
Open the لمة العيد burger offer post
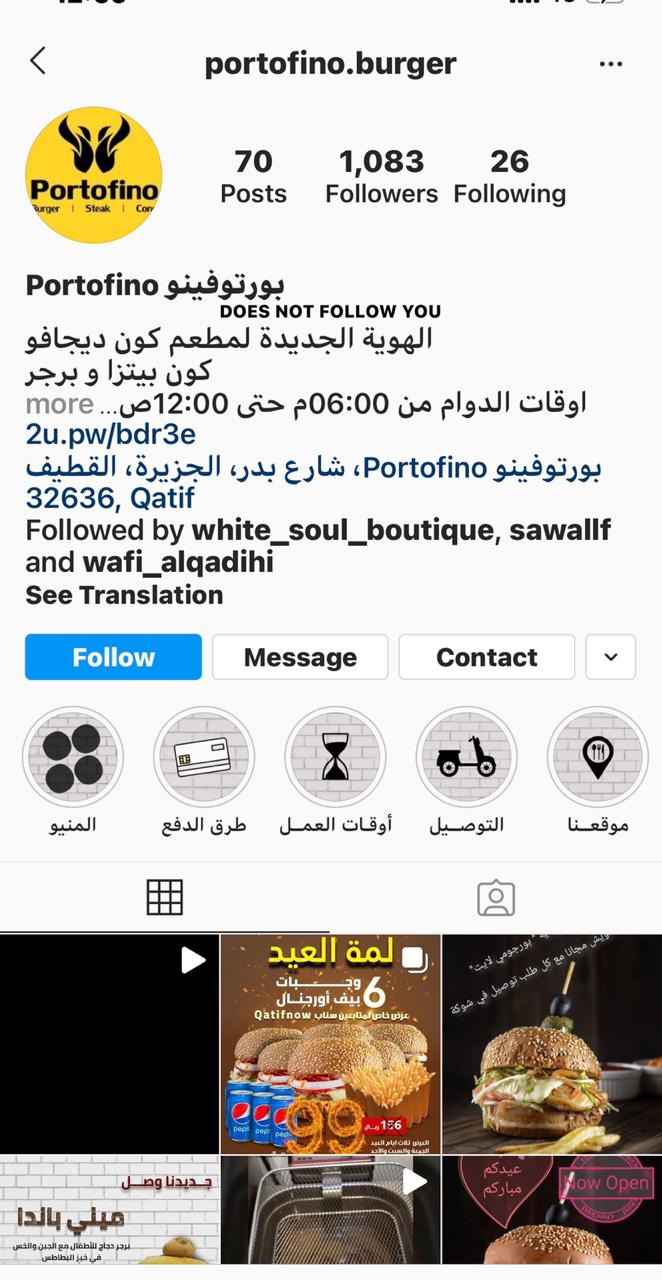coord(330,1044)
